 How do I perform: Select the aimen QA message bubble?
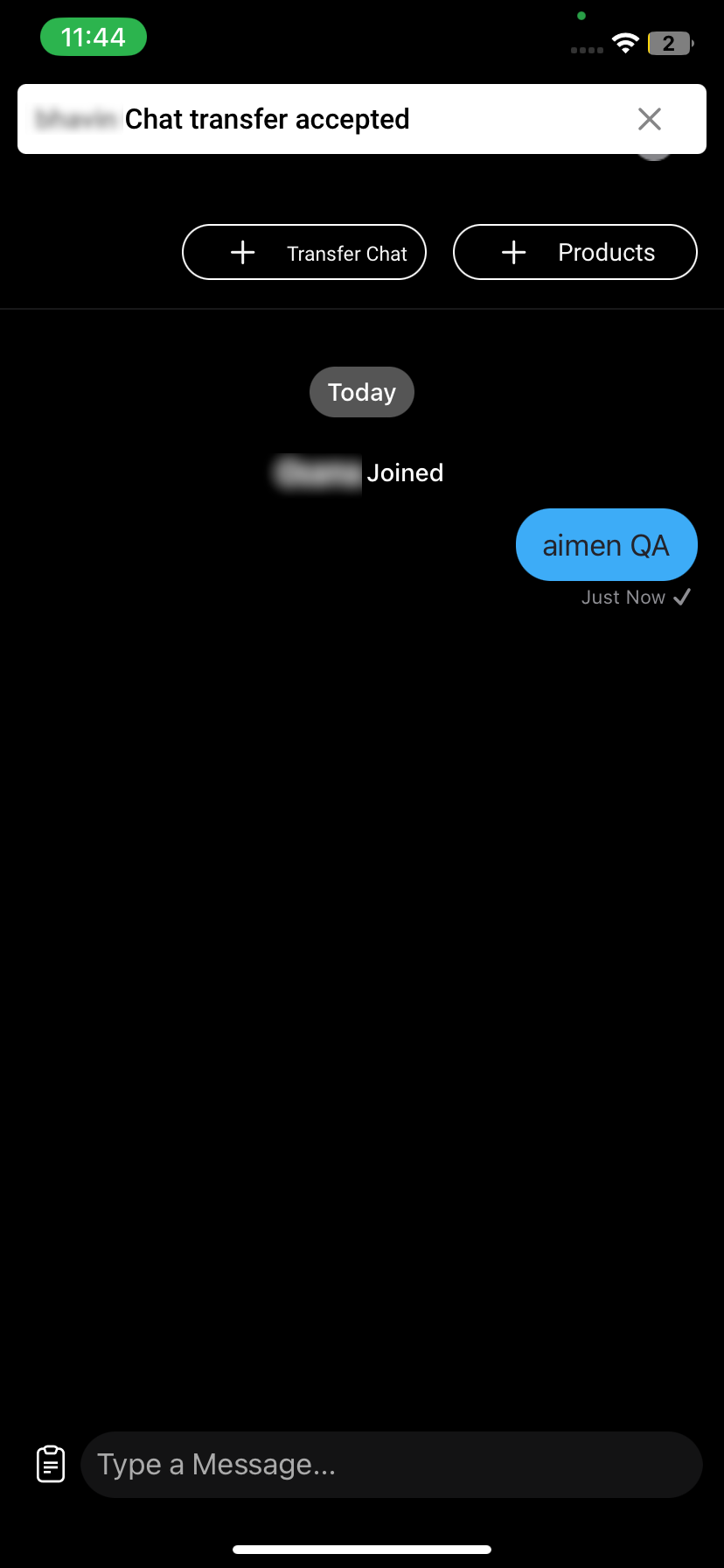[x=606, y=544]
